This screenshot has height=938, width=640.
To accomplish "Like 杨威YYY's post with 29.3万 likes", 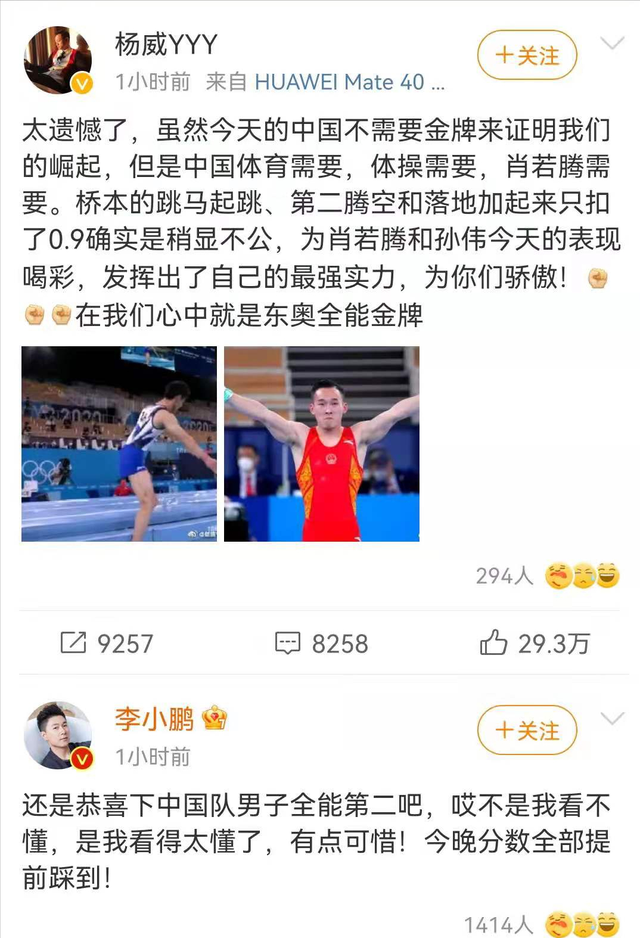I will tap(535, 643).
